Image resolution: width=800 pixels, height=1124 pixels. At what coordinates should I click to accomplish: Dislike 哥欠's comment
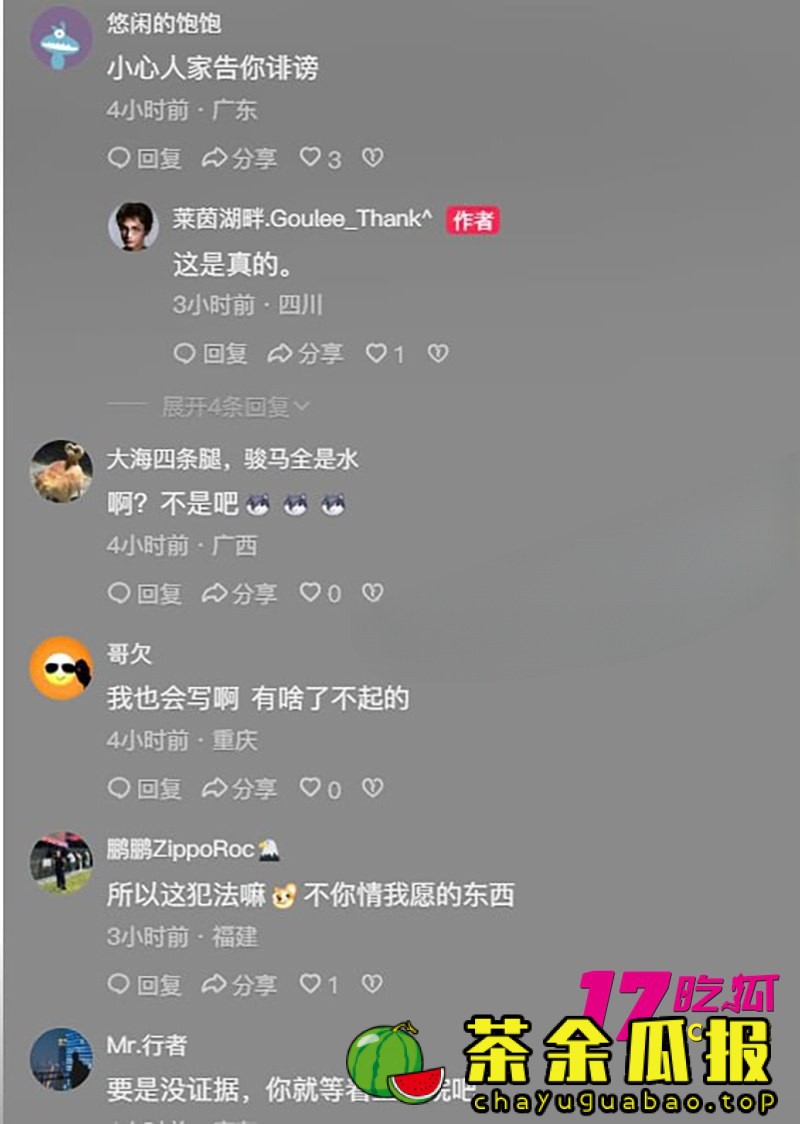click(372, 789)
